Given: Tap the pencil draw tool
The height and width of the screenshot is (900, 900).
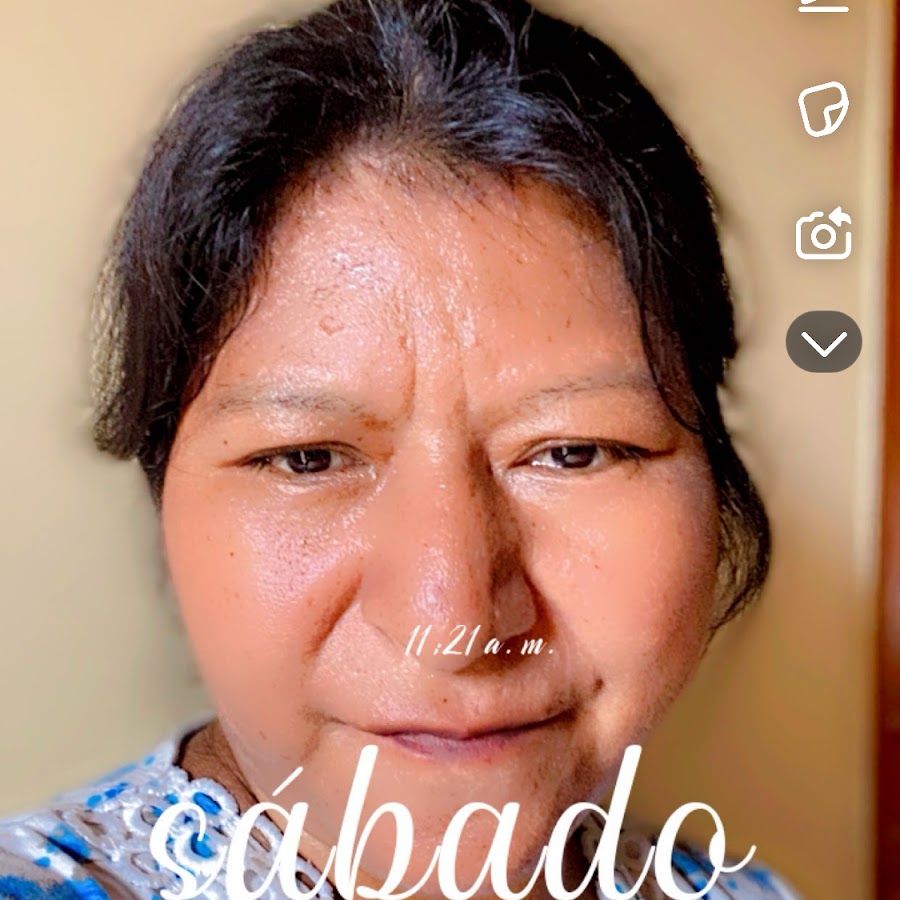Looking at the screenshot, I should click(823, 6).
